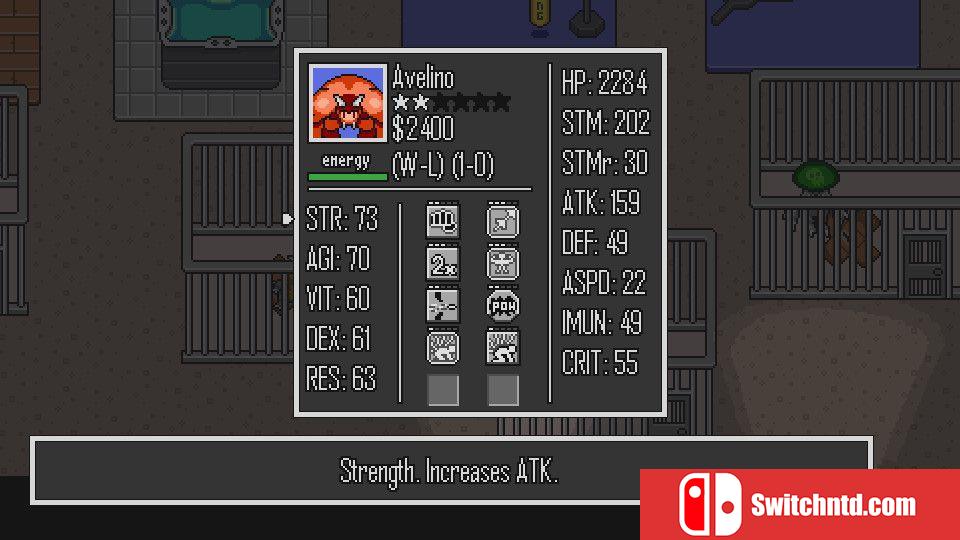Select the DEX dexterity stat

(338, 339)
